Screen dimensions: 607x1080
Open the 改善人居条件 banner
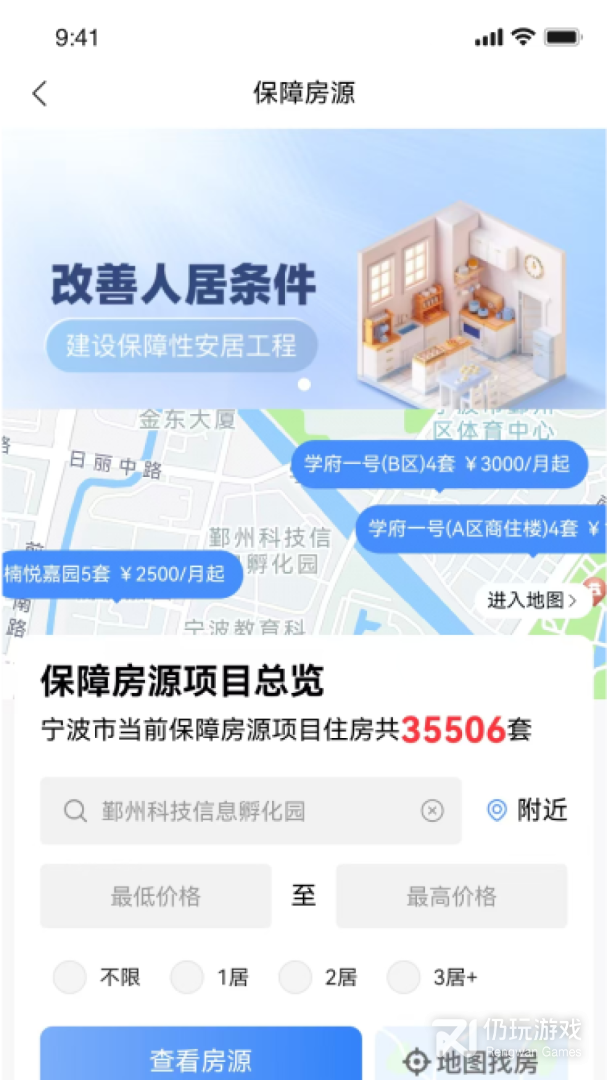pyautogui.click(x=304, y=268)
